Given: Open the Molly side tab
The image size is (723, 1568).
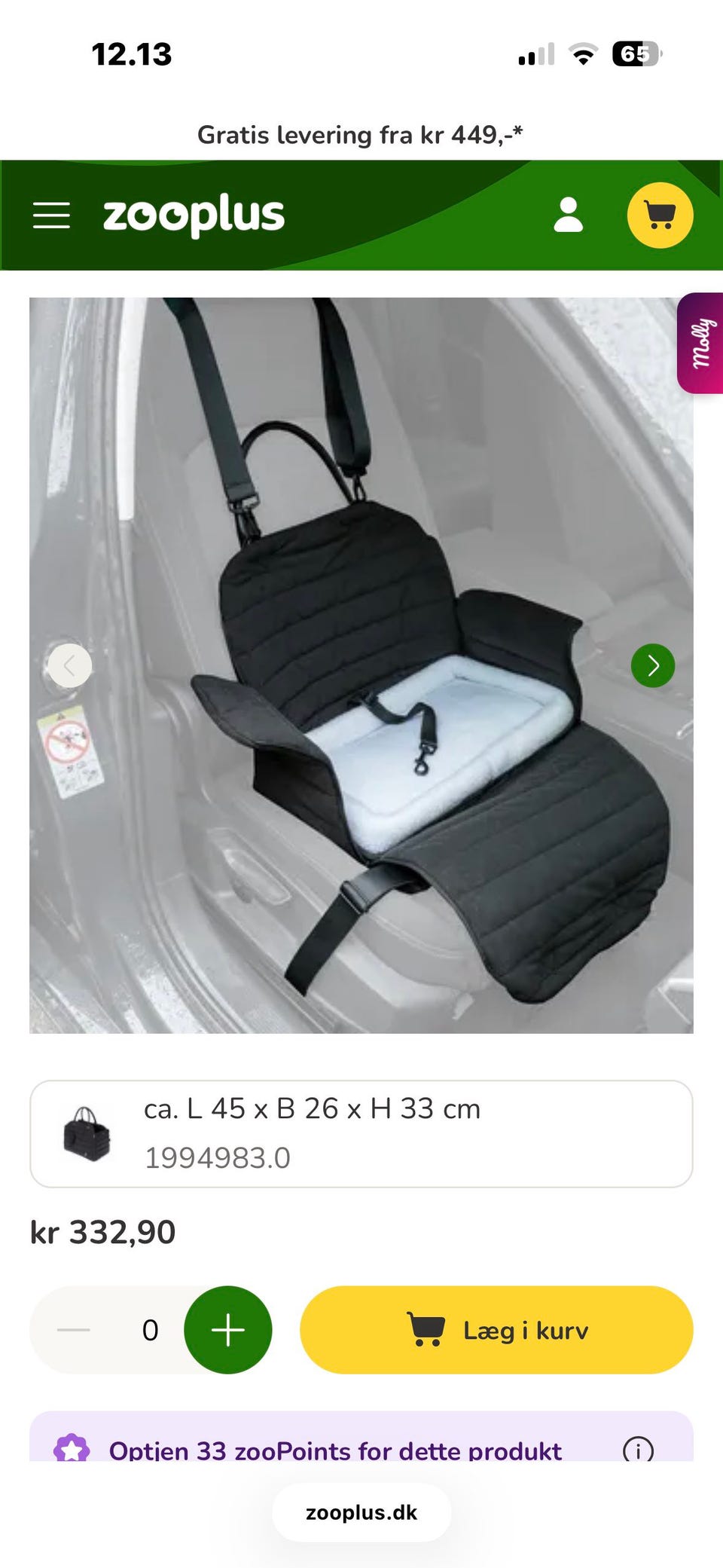Looking at the screenshot, I should [x=702, y=344].
